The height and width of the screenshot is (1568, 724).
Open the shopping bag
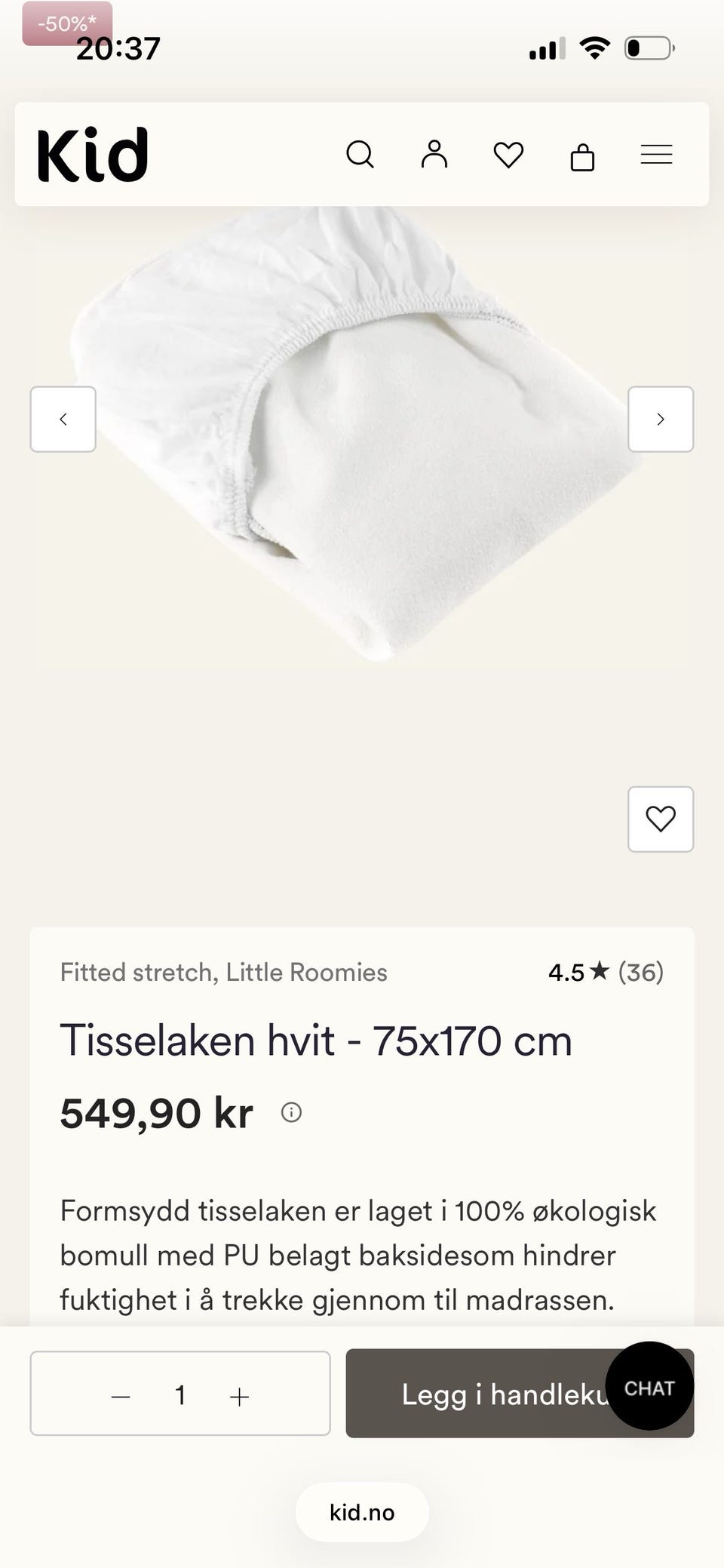582,156
